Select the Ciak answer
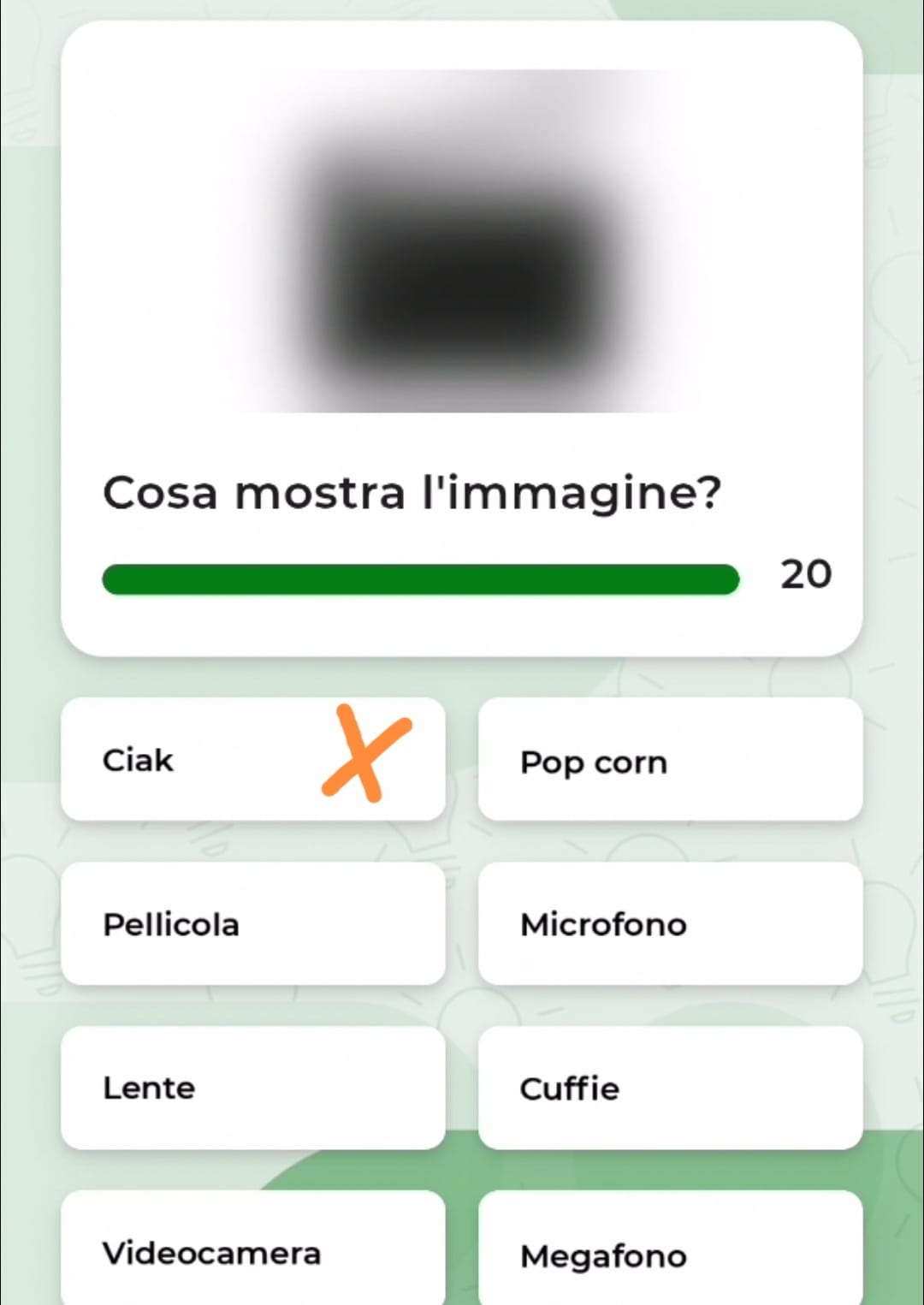924x1305 pixels. click(252, 759)
